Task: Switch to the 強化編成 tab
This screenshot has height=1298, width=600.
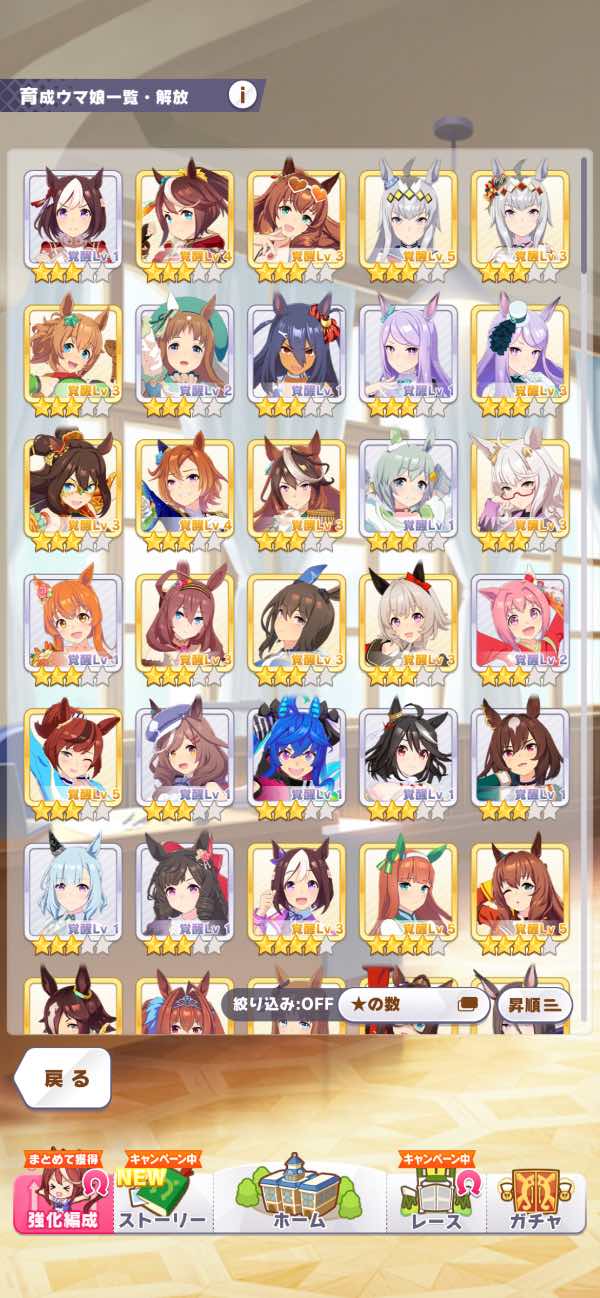Action: pyautogui.click(x=63, y=1200)
